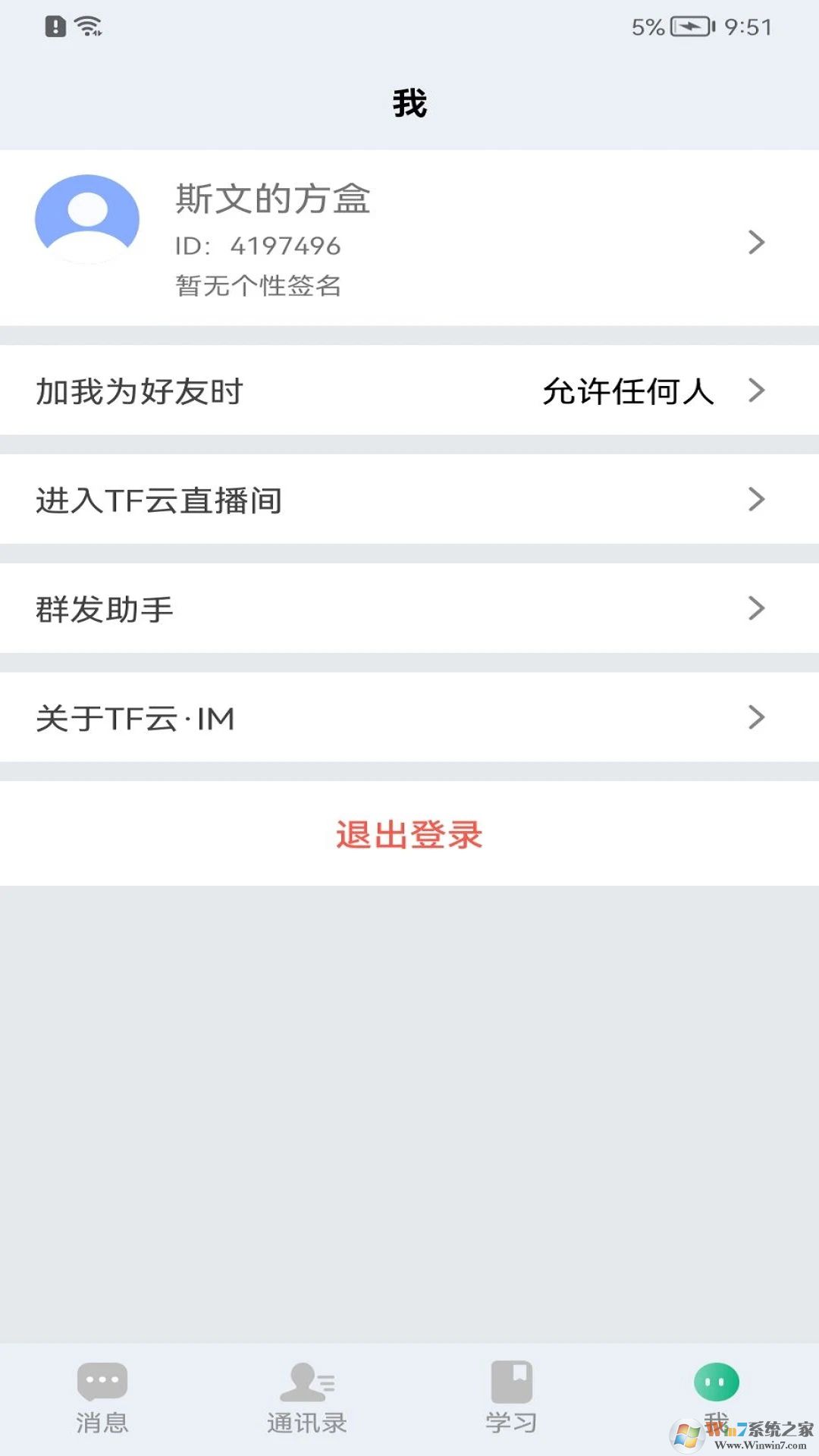This screenshot has height=1456, width=819.
Task: Tap 退出登录 to log out
Action: (409, 834)
